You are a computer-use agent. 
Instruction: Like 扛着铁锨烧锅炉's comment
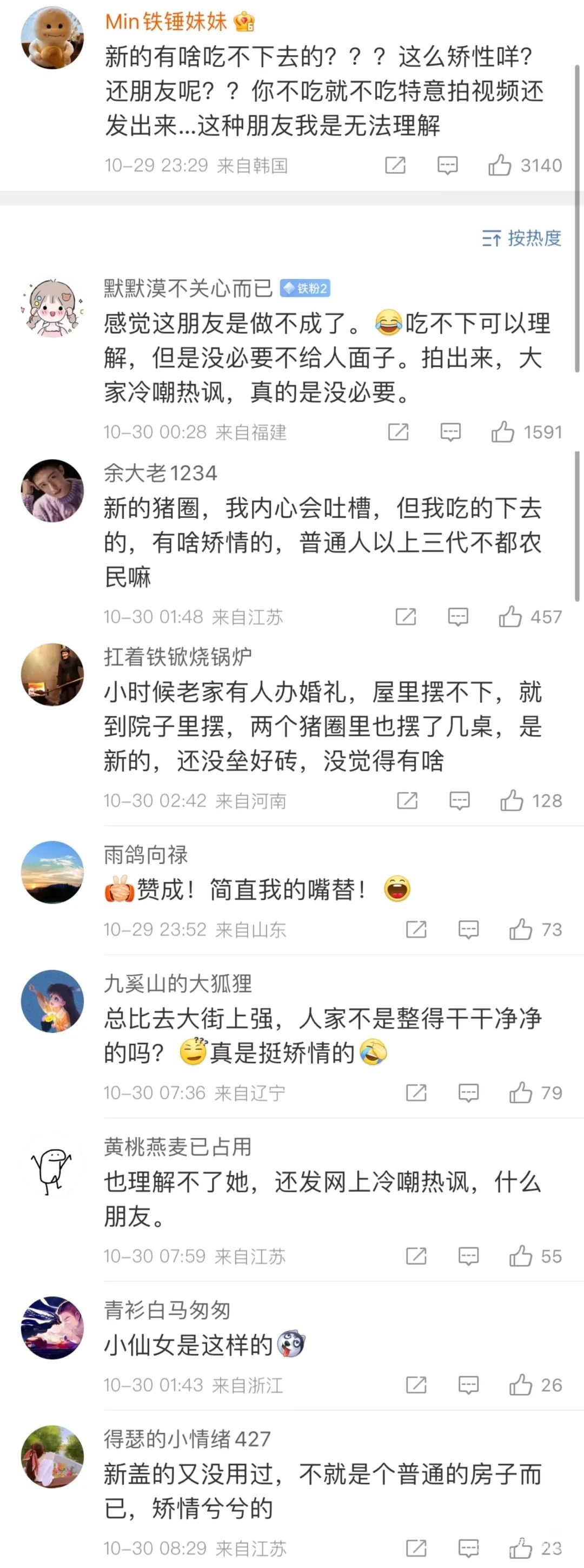click(512, 800)
